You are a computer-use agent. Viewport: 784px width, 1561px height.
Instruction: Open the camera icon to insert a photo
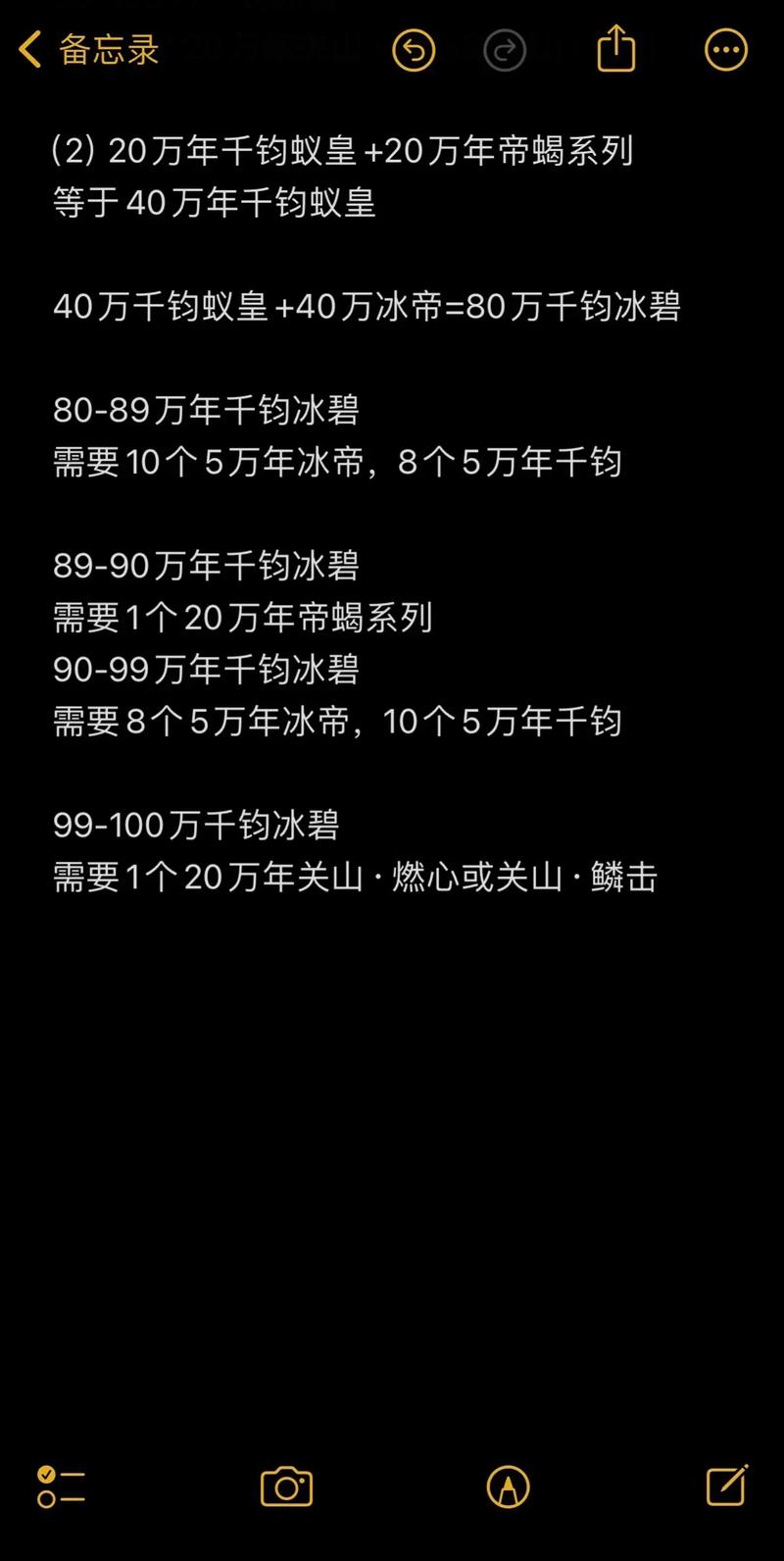pos(286,1487)
